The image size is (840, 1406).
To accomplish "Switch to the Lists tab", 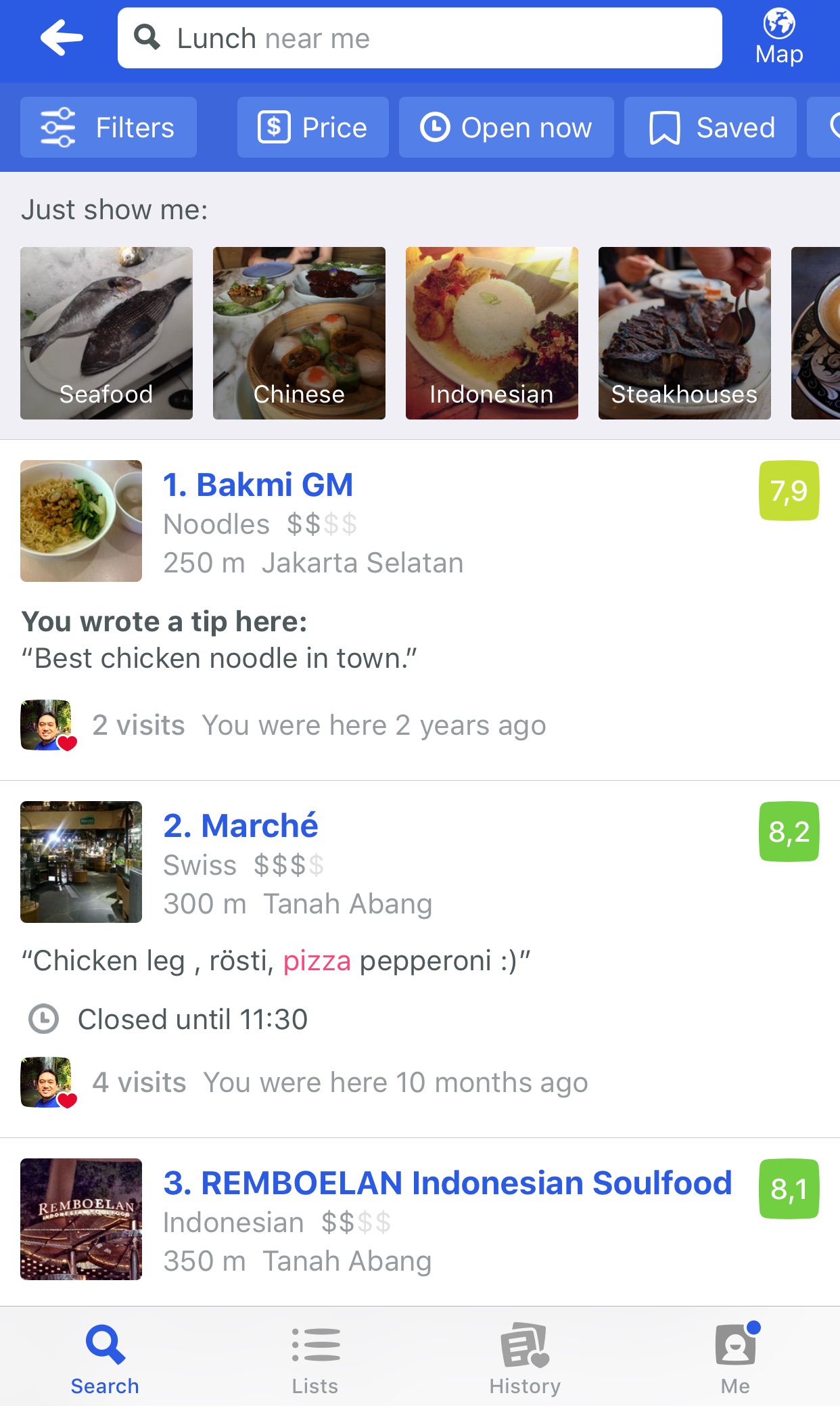I will click(x=315, y=1357).
